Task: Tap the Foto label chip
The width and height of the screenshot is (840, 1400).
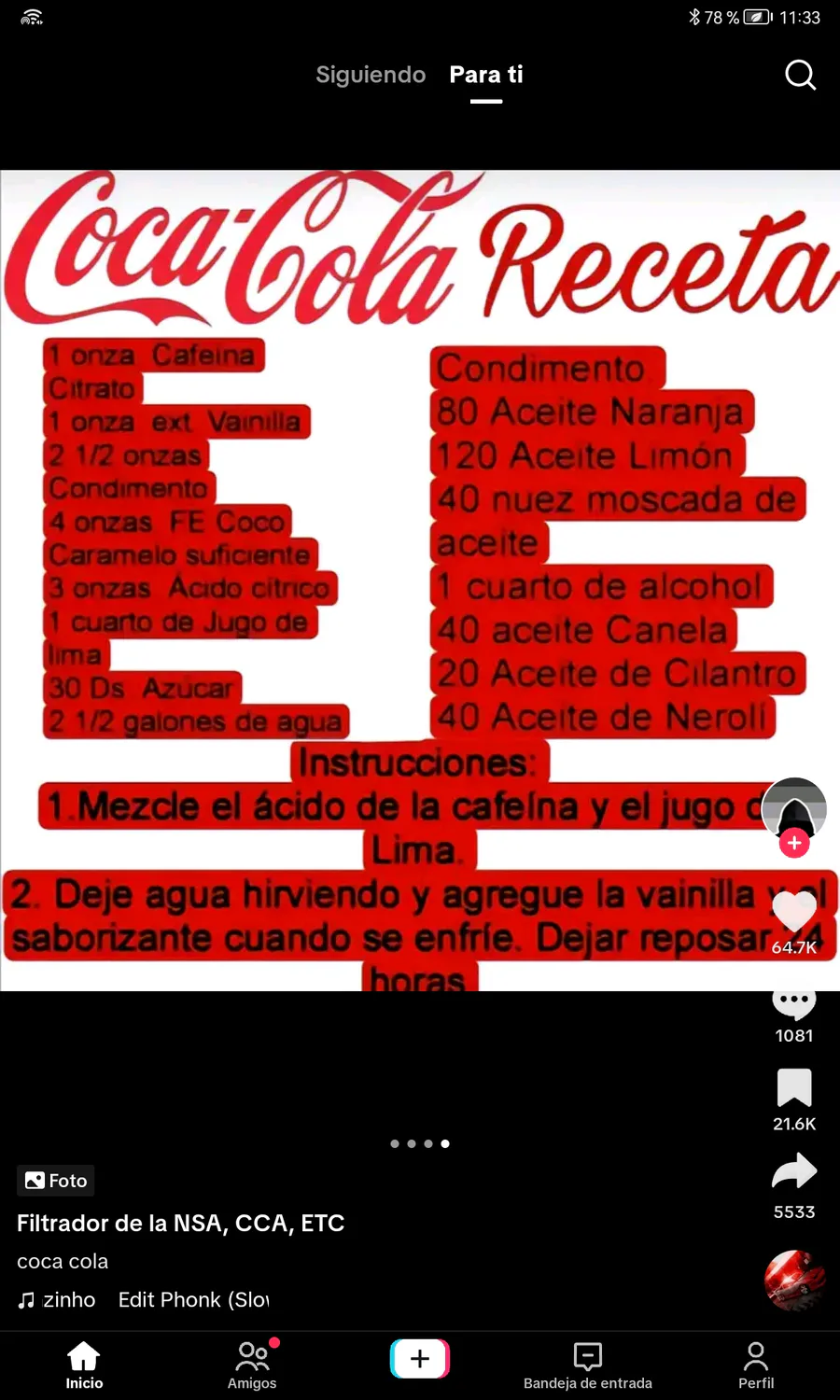Action: pyautogui.click(x=56, y=1181)
